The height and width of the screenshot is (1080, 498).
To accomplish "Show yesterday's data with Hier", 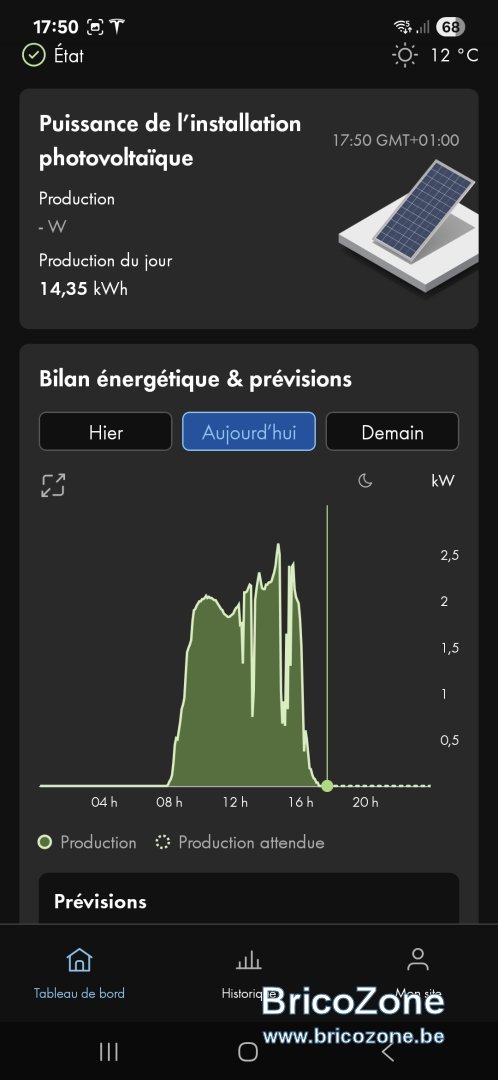I will click(x=105, y=432).
